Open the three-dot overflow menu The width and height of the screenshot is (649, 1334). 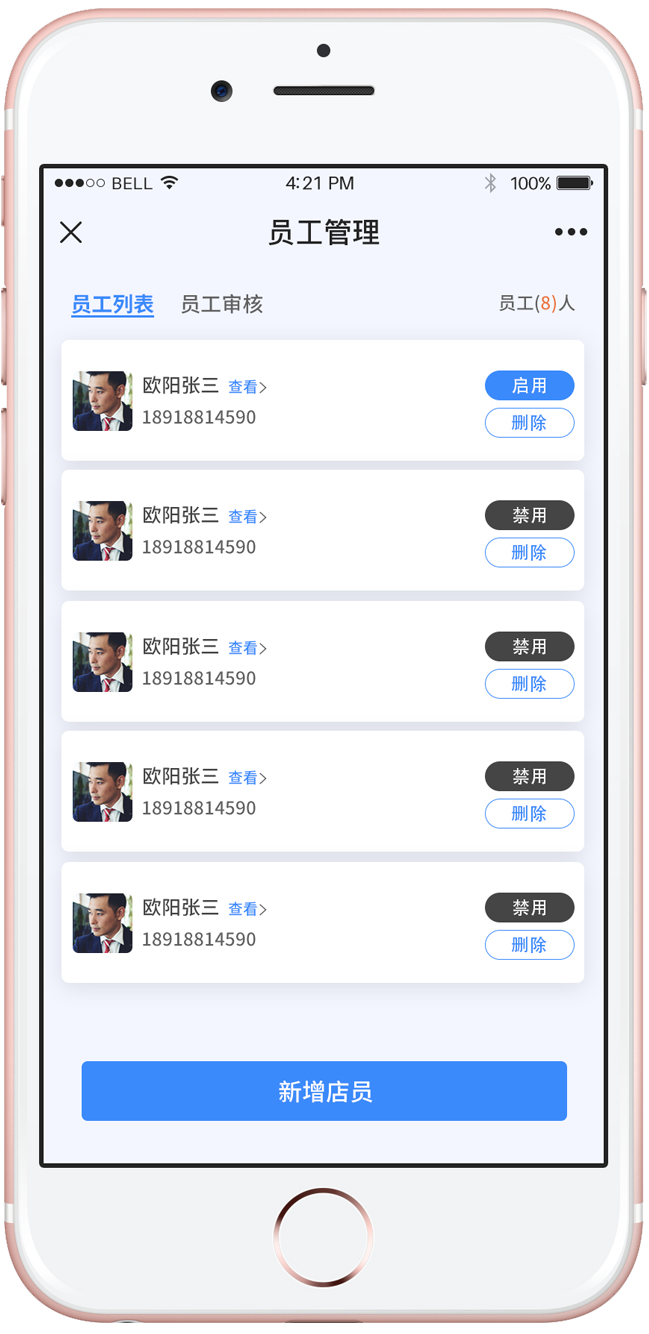click(x=571, y=232)
